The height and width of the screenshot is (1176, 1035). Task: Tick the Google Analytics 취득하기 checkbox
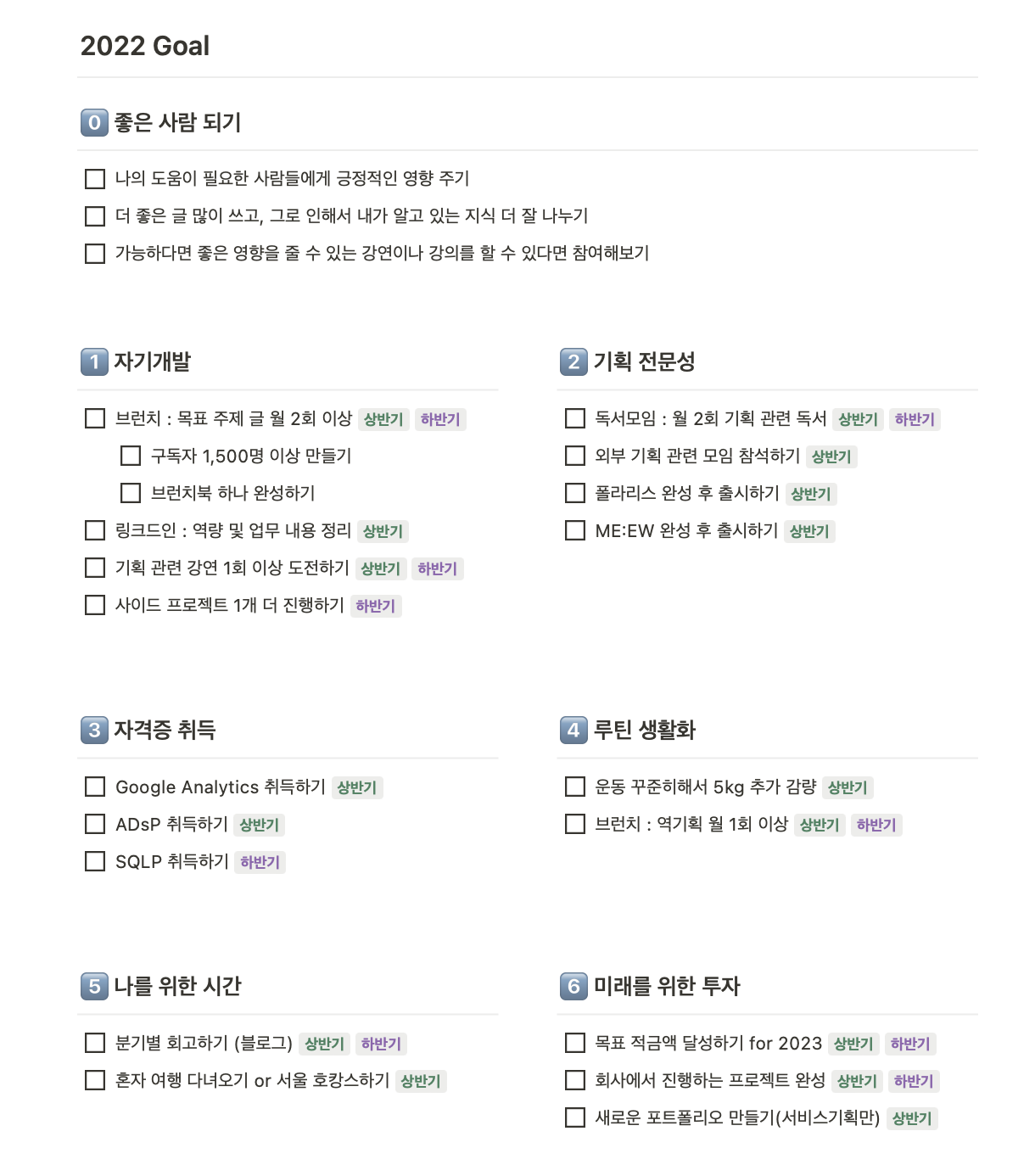click(93, 787)
